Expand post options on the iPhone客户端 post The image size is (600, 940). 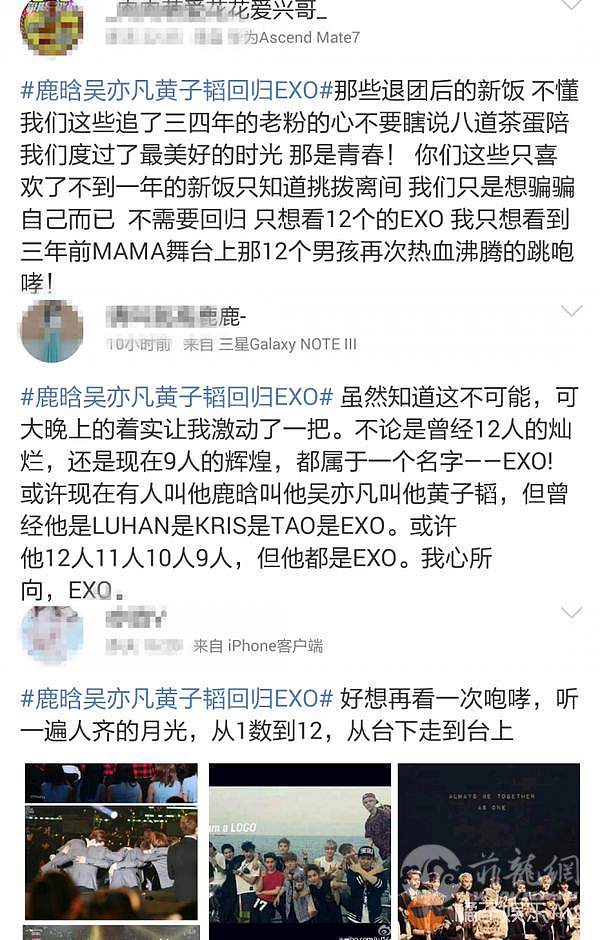(x=571, y=612)
